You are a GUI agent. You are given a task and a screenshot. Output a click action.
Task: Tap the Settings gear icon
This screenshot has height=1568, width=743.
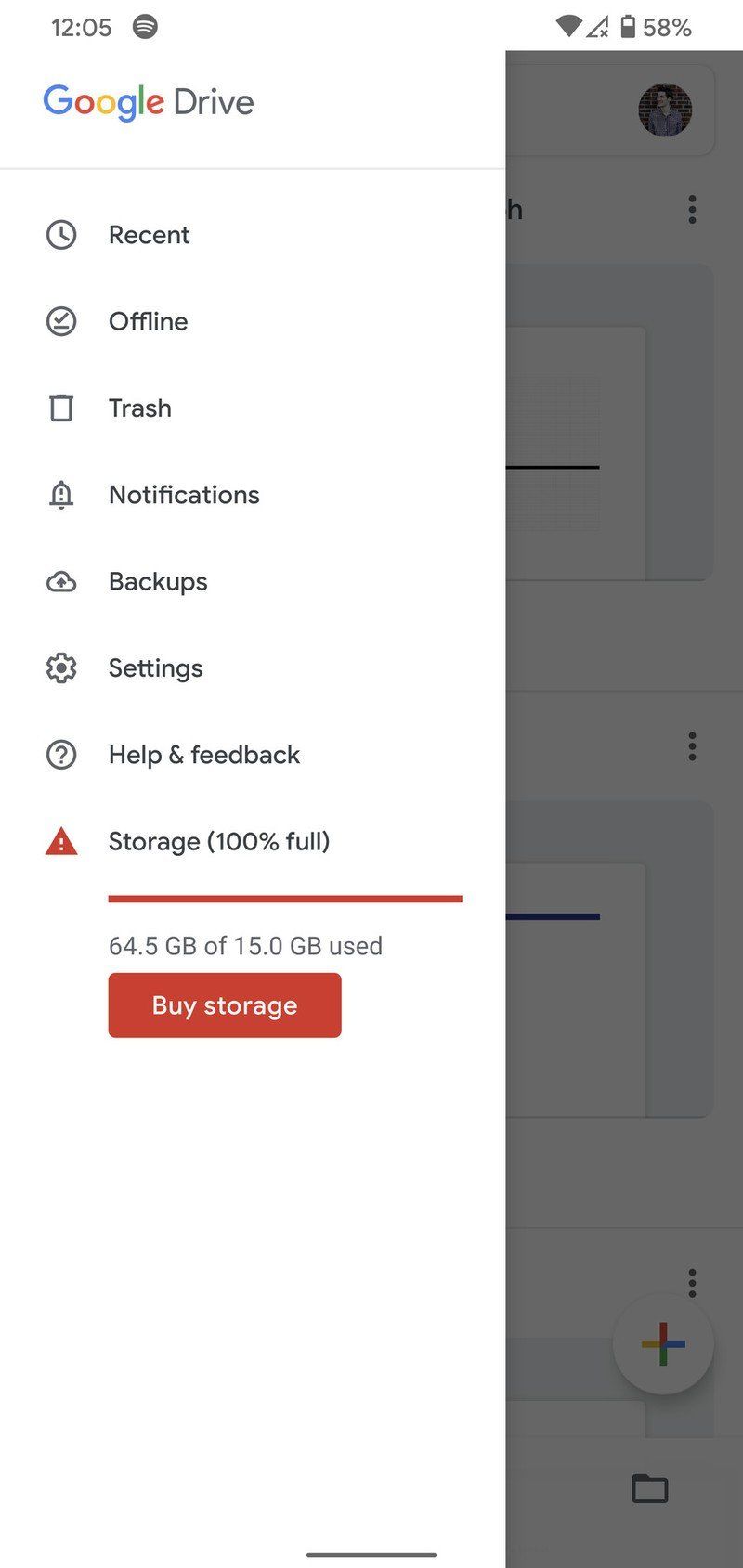(x=60, y=667)
